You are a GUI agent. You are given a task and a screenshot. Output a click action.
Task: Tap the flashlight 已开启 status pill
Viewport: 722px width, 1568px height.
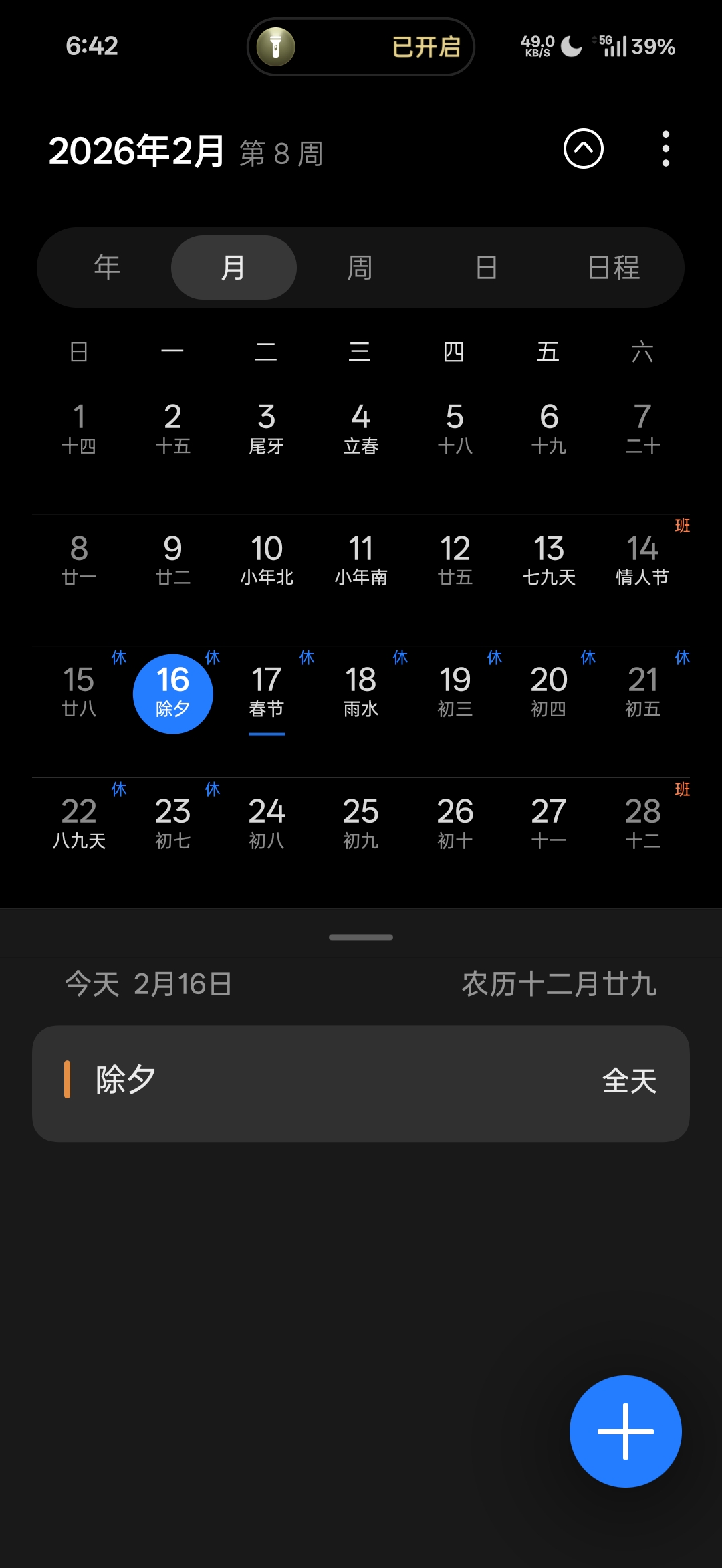tap(360, 47)
